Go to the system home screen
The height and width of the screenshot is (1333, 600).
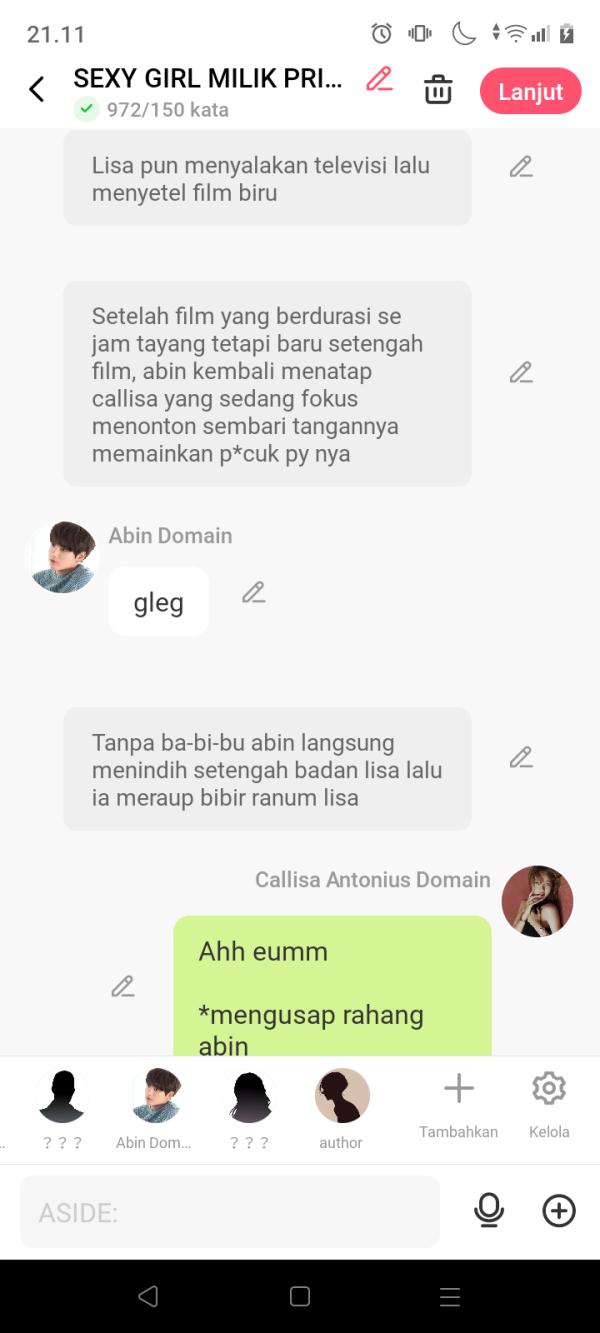tap(300, 1297)
